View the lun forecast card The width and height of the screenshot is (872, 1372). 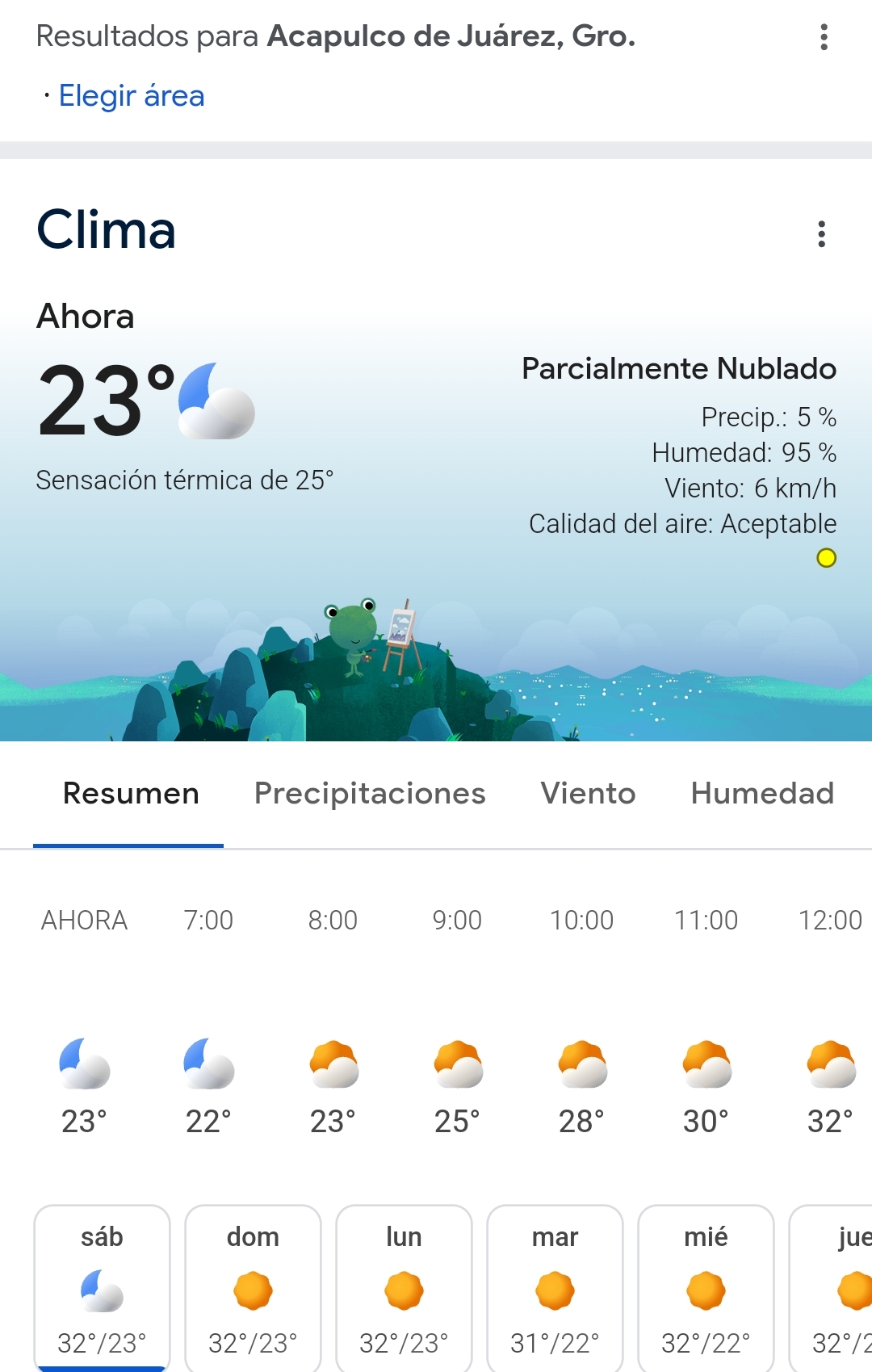click(x=404, y=1288)
